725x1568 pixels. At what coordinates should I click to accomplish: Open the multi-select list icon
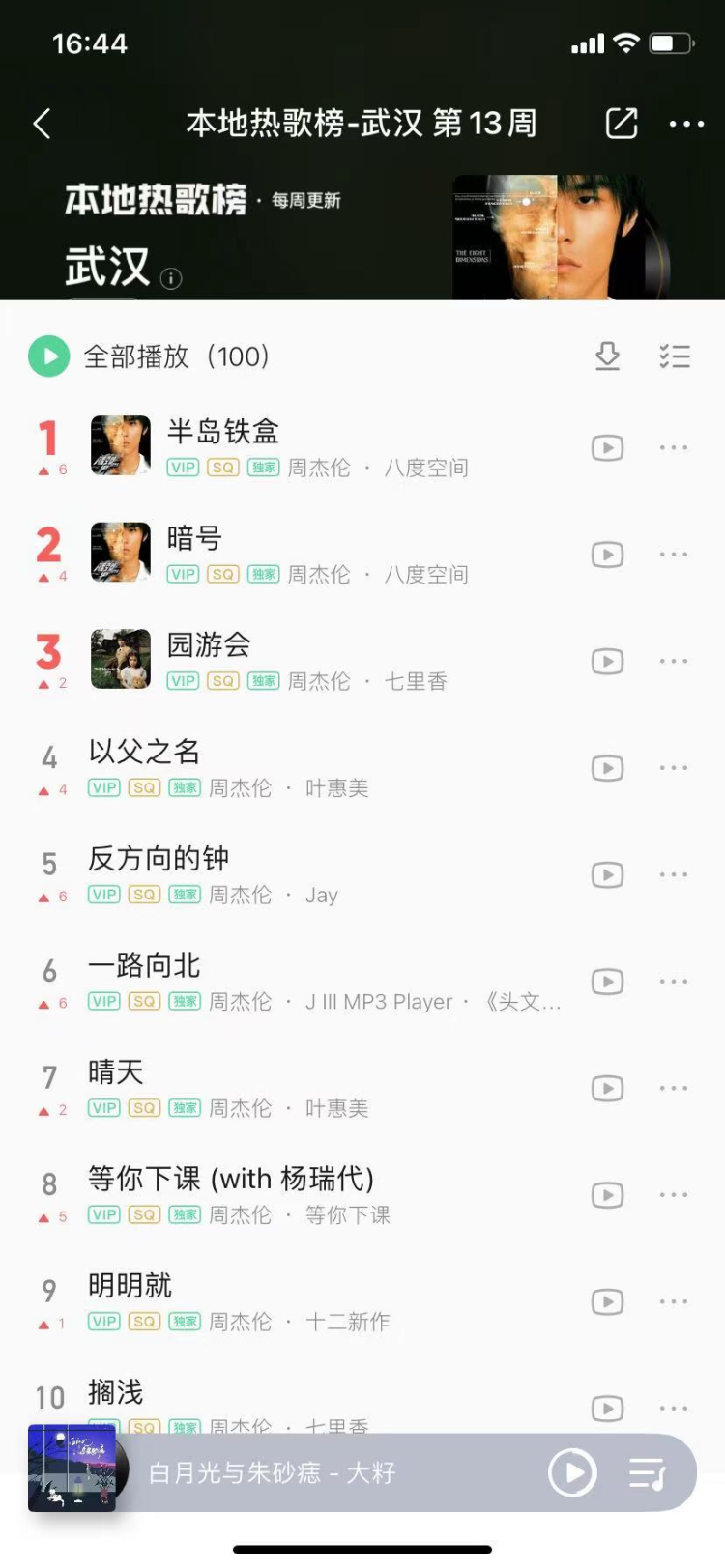674,356
